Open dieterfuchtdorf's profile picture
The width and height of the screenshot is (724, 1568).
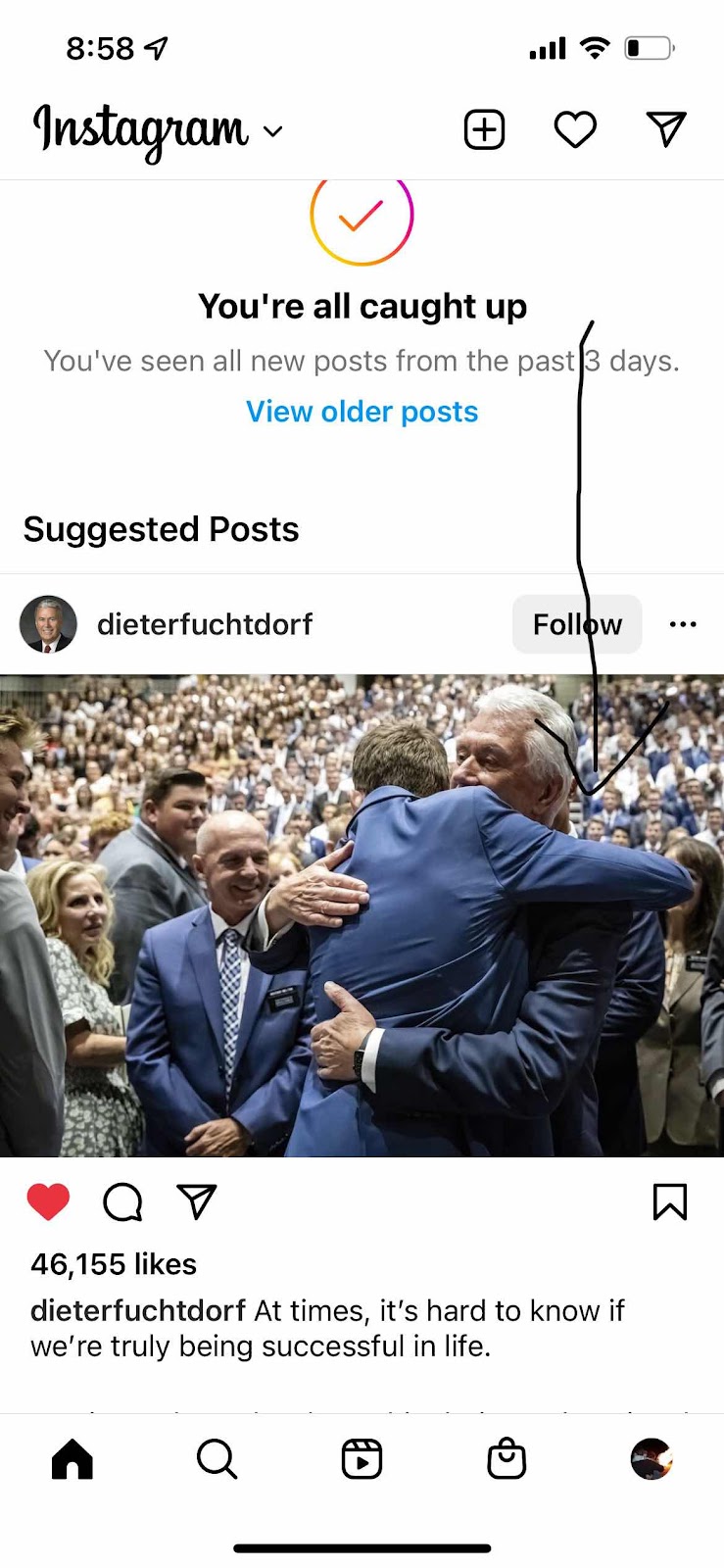point(48,624)
